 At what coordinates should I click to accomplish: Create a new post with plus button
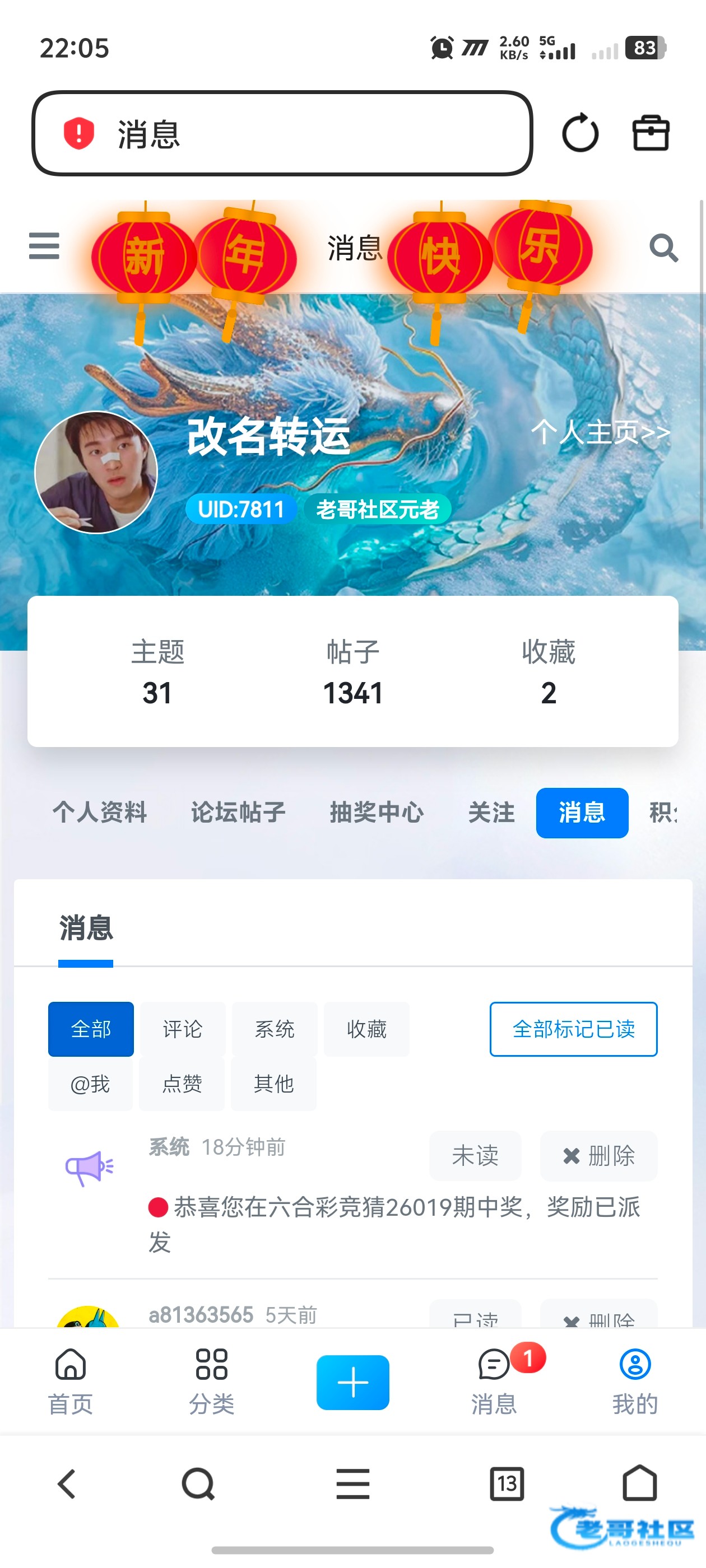click(x=352, y=1382)
